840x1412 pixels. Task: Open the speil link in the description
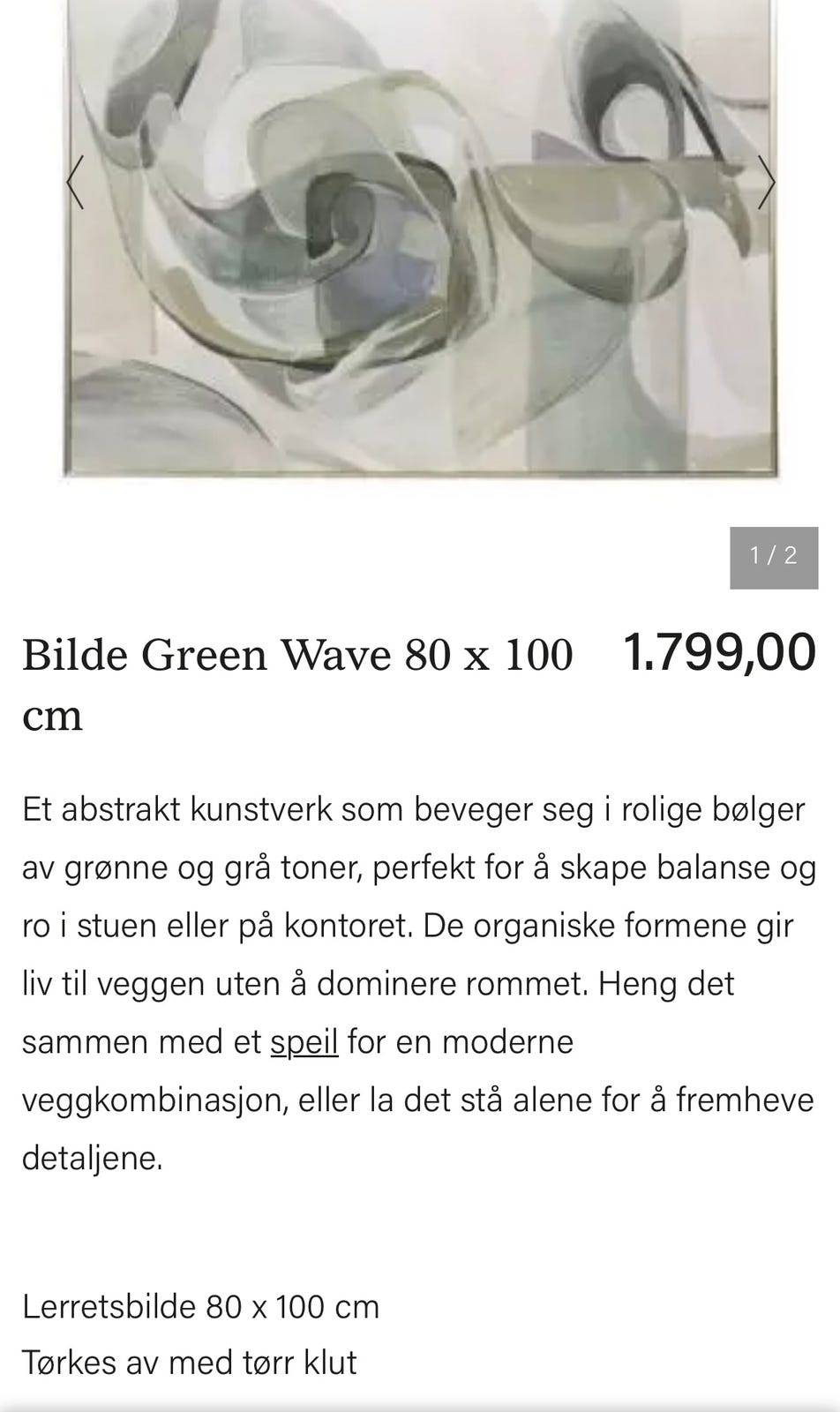[x=306, y=1042]
